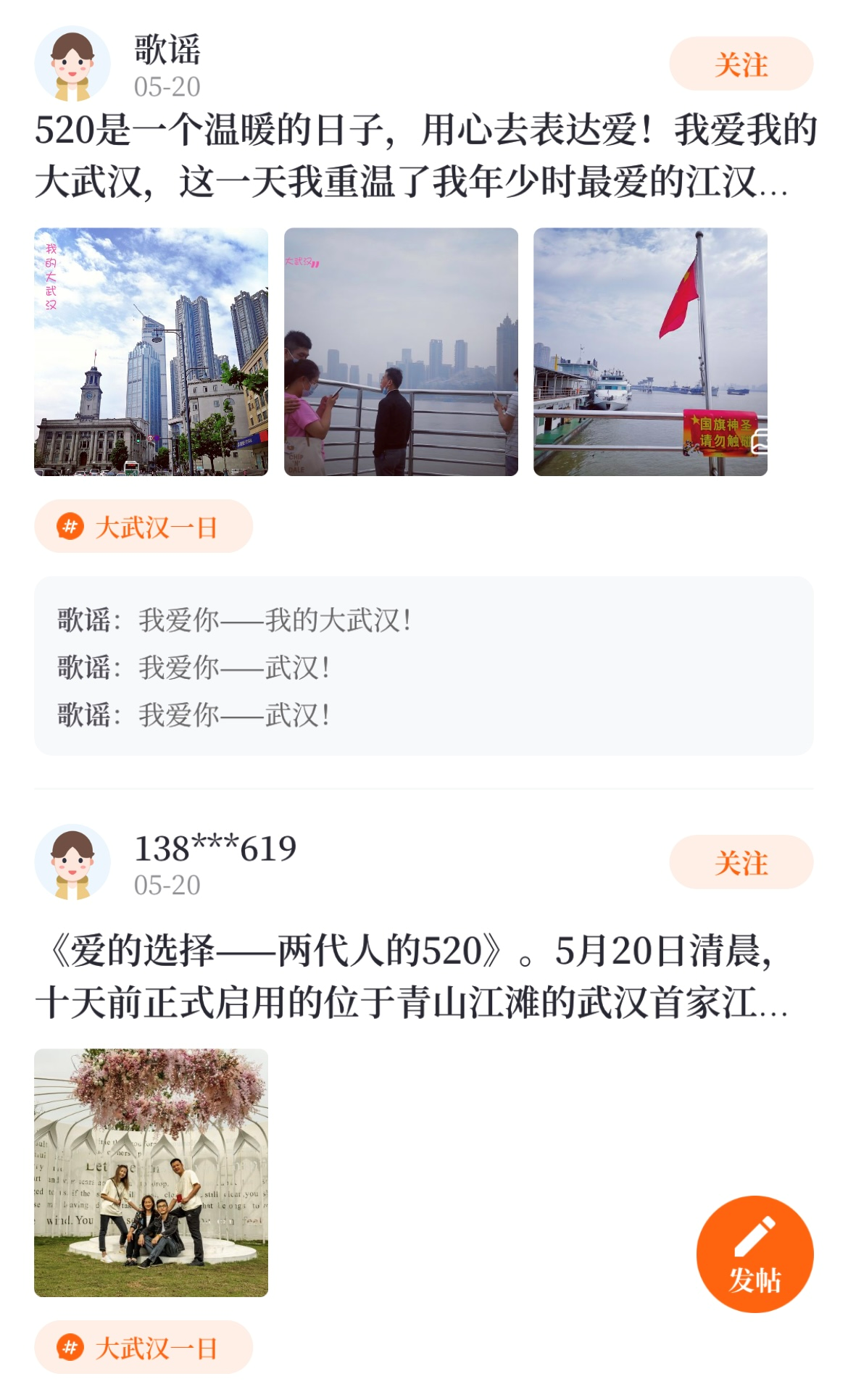Open the comments box under 歌谣's post
Image resolution: width=848 pixels, height=1400 pixels.
tap(423, 666)
